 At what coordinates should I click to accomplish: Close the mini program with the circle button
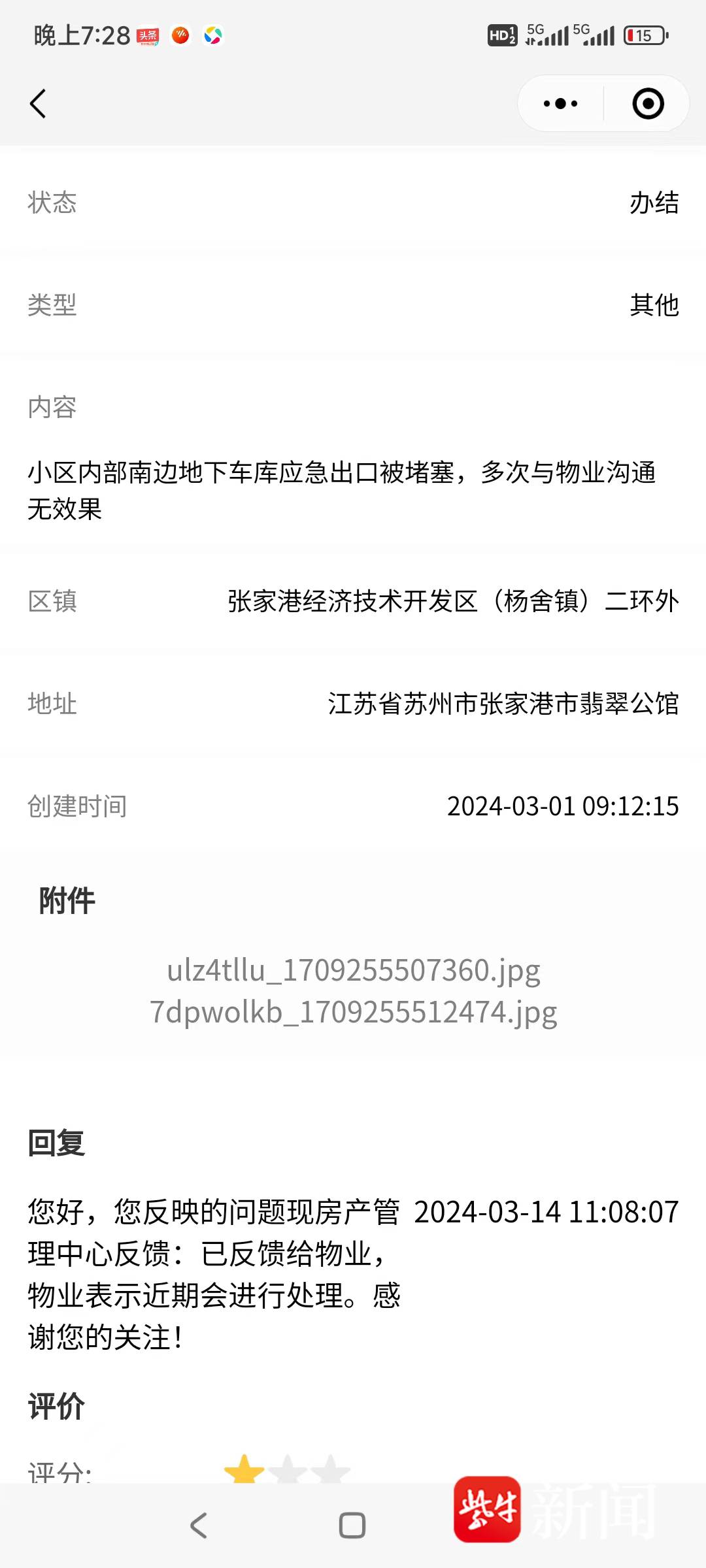[648, 104]
